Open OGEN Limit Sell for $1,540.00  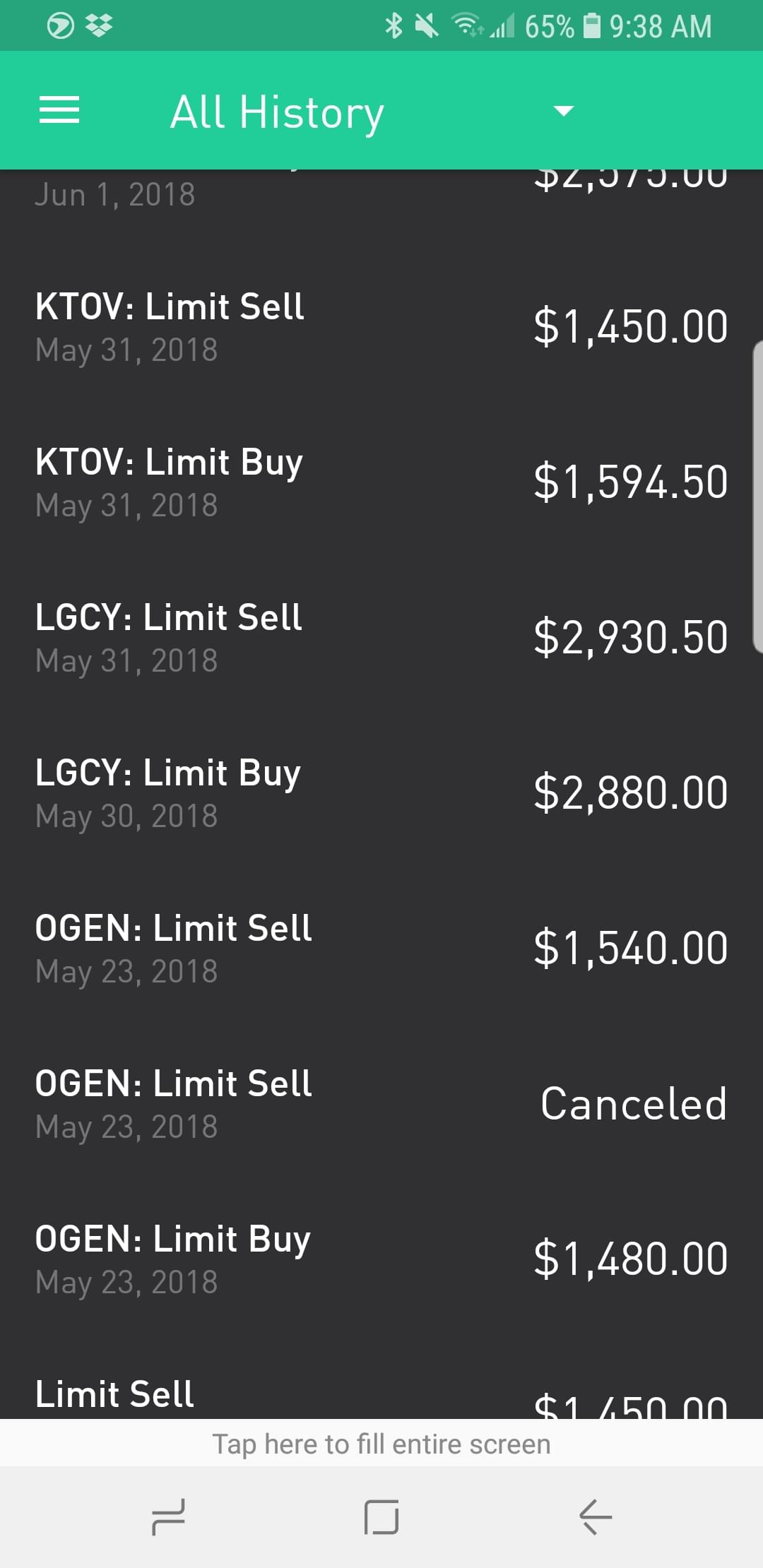point(381,949)
